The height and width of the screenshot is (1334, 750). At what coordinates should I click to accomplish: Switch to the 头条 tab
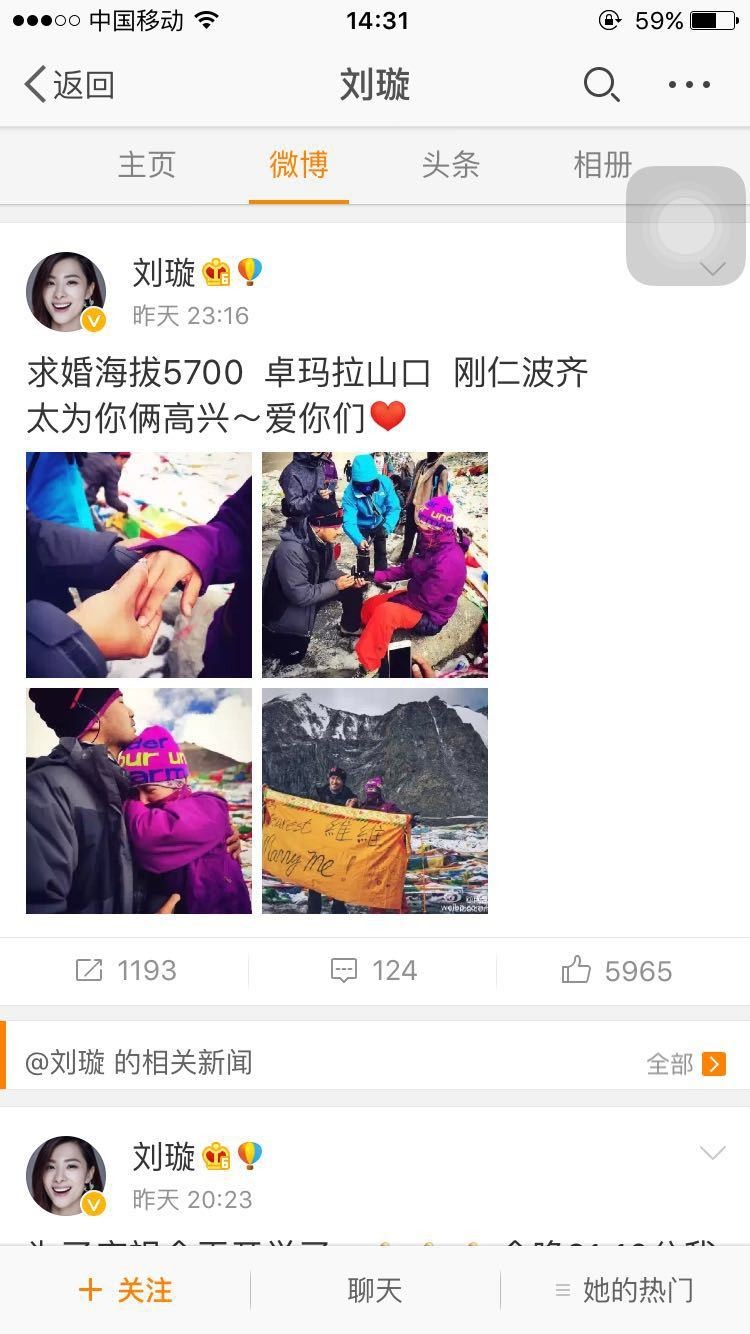[x=450, y=165]
